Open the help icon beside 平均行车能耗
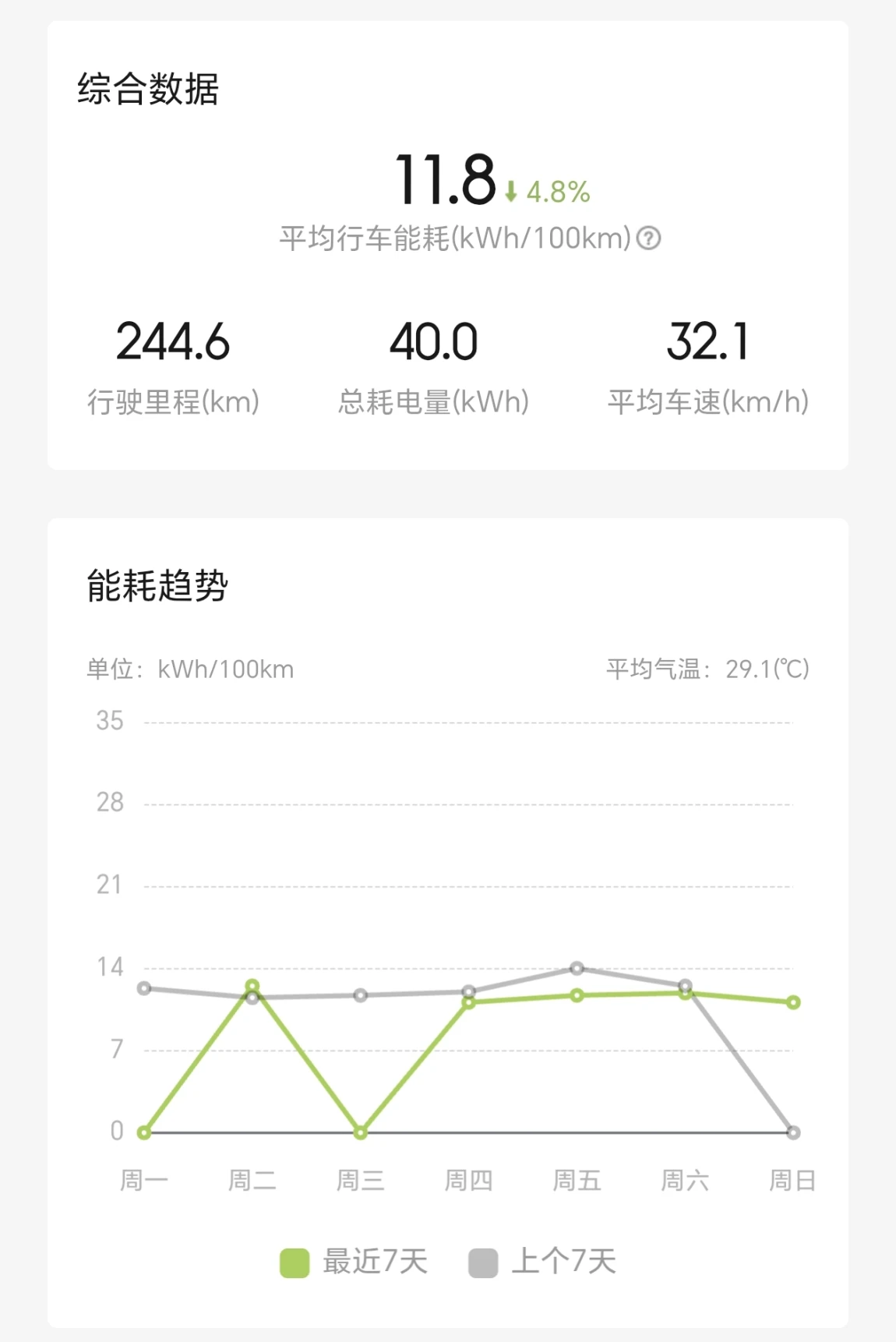896x1342 pixels. click(648, 238)
